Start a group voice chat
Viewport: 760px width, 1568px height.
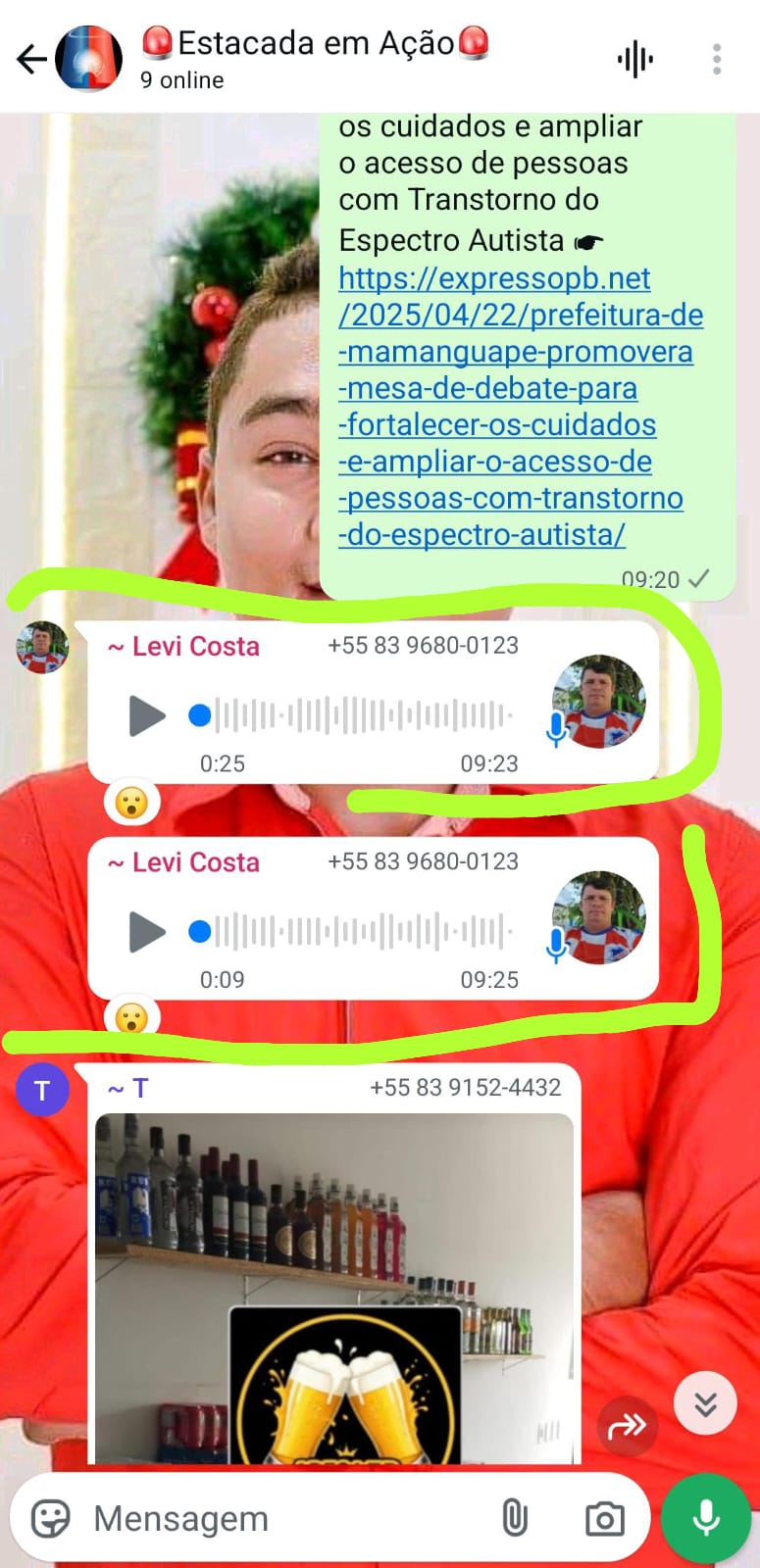pos(635,60)
